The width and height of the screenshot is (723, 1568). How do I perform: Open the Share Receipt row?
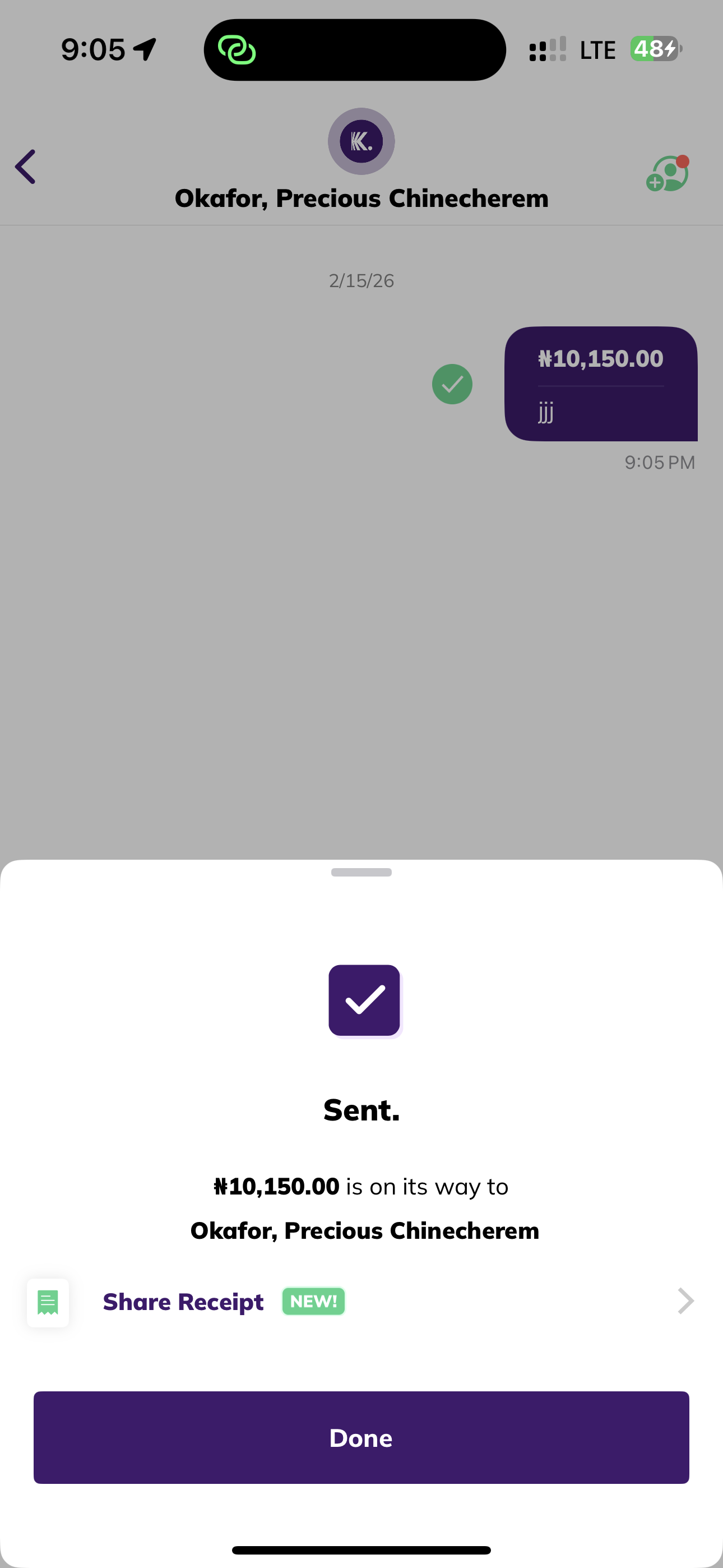point(361,1302)
